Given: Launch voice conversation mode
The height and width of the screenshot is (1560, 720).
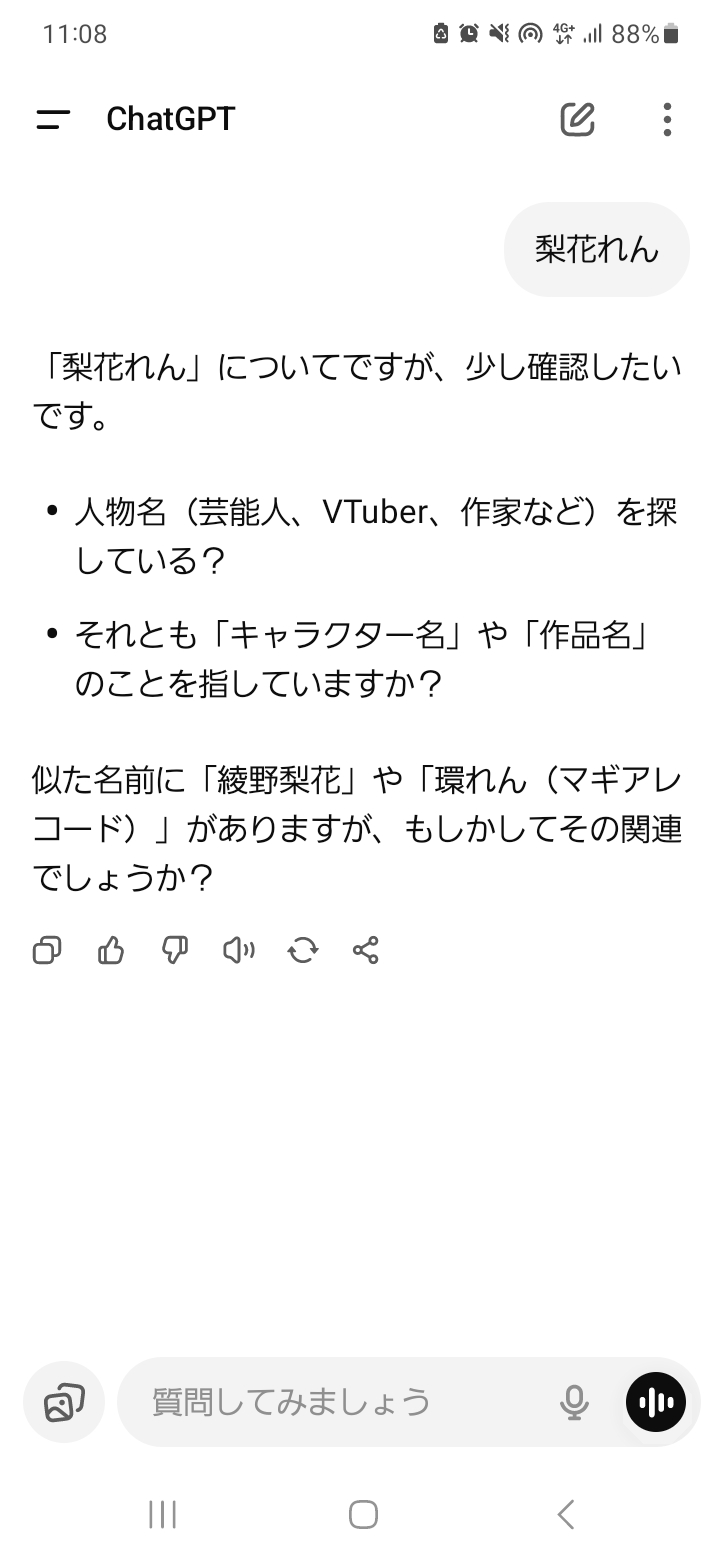Looking at the screenshot, I should (x=656, y=1402).
